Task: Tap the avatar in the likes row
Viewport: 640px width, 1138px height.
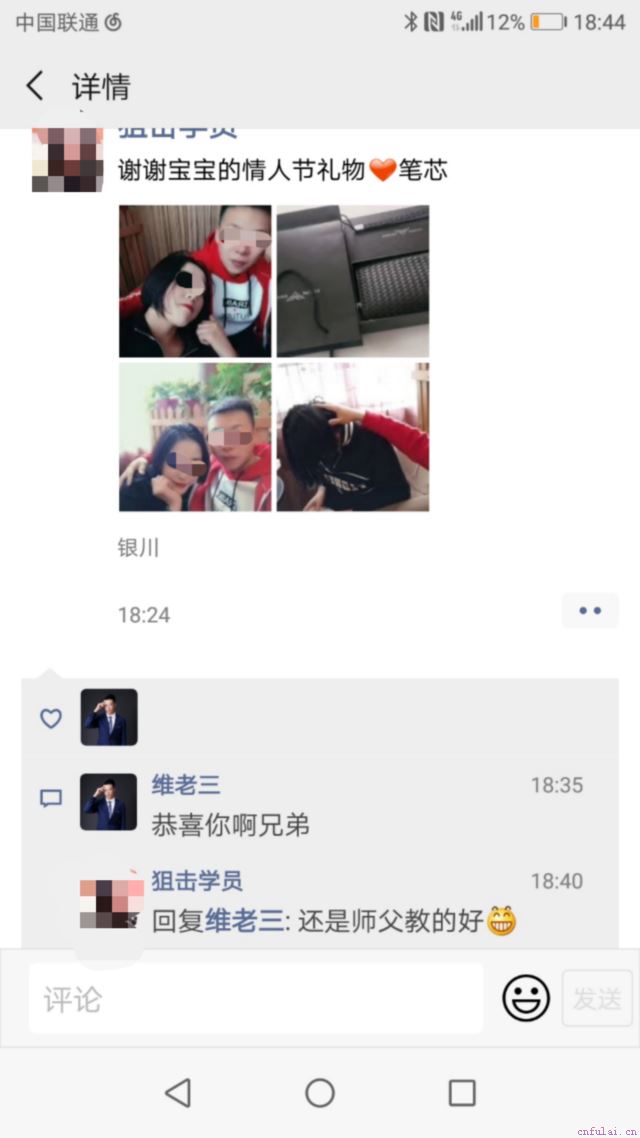Action: click(x=109, y=717)
